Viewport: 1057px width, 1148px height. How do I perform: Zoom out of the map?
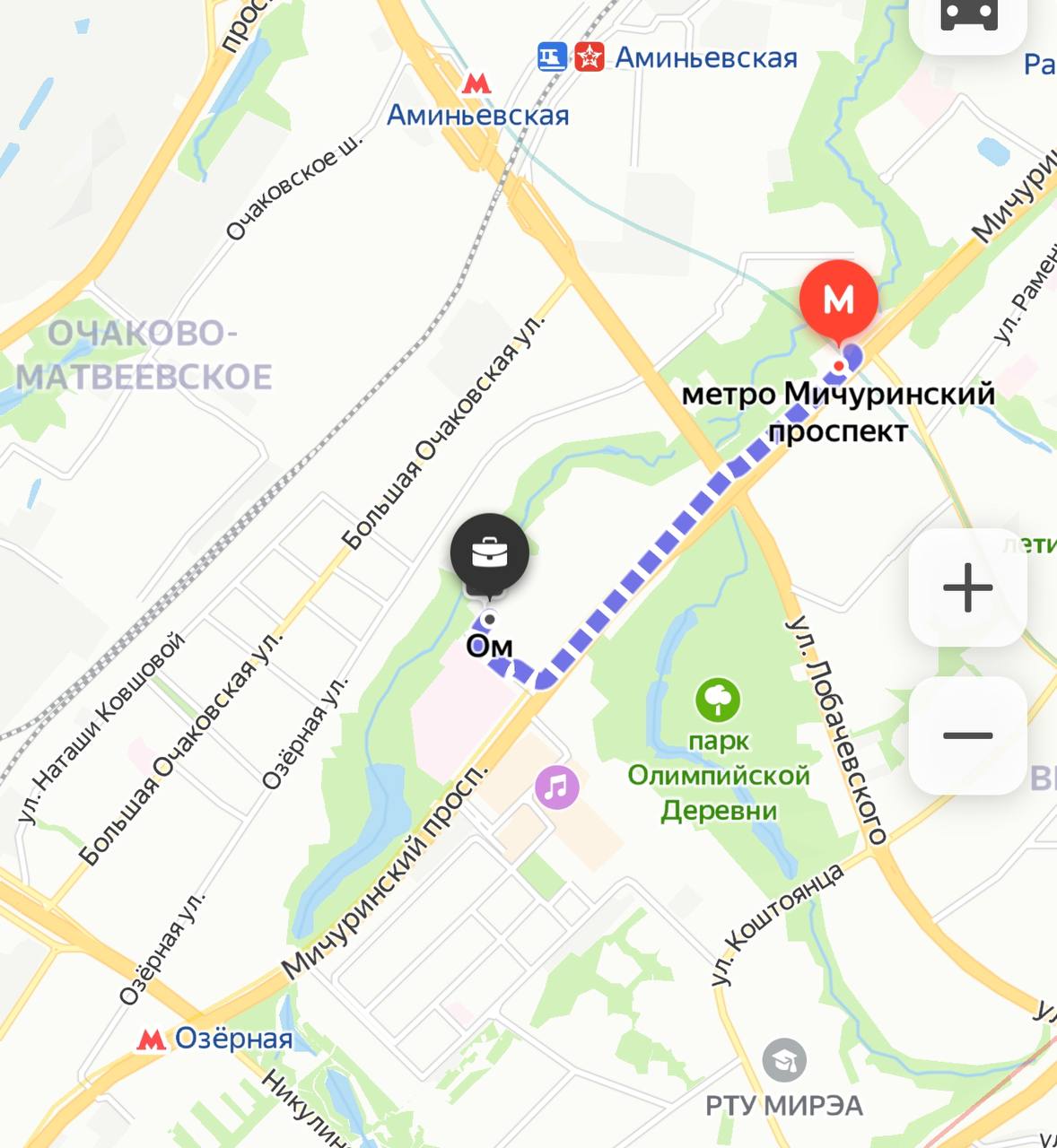[967, 735]
